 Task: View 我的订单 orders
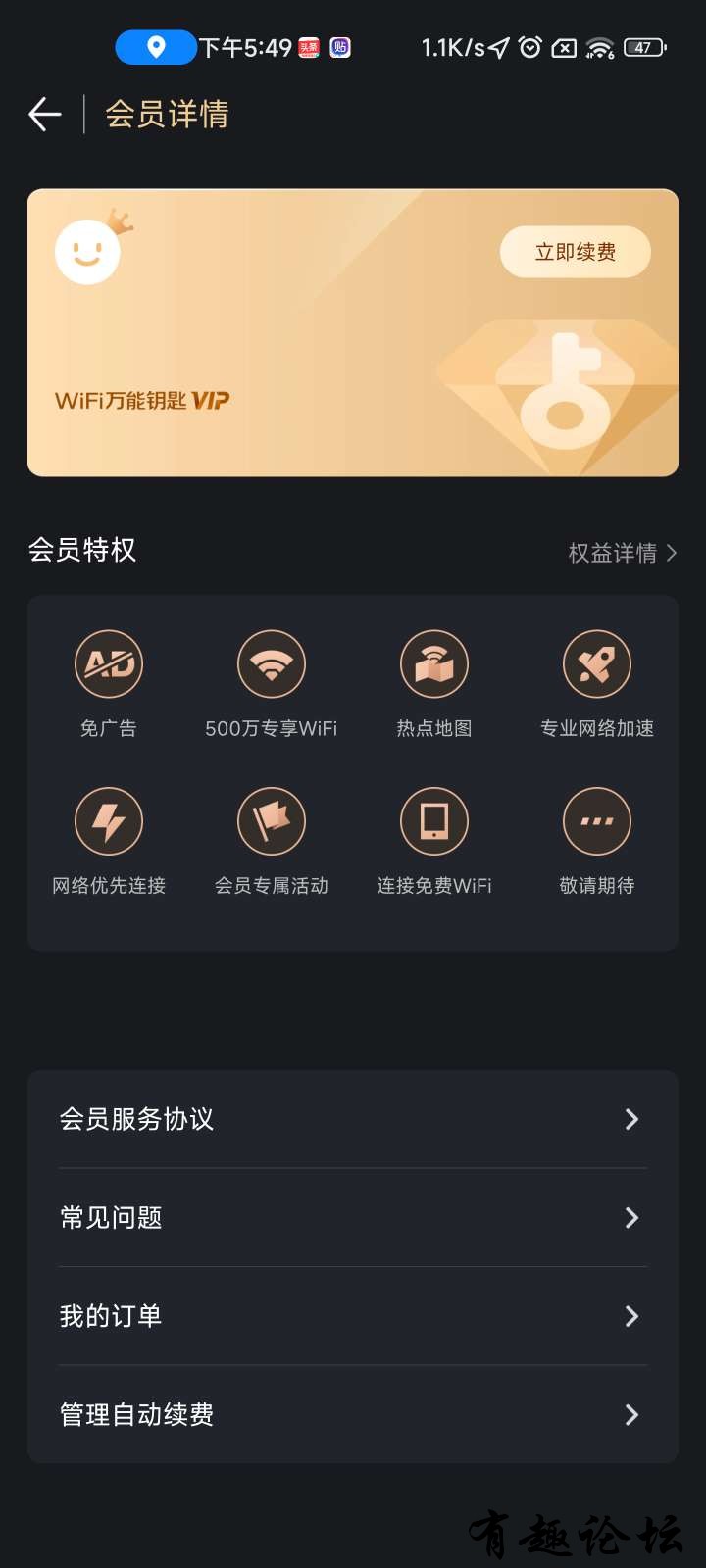coord(353,1316)
